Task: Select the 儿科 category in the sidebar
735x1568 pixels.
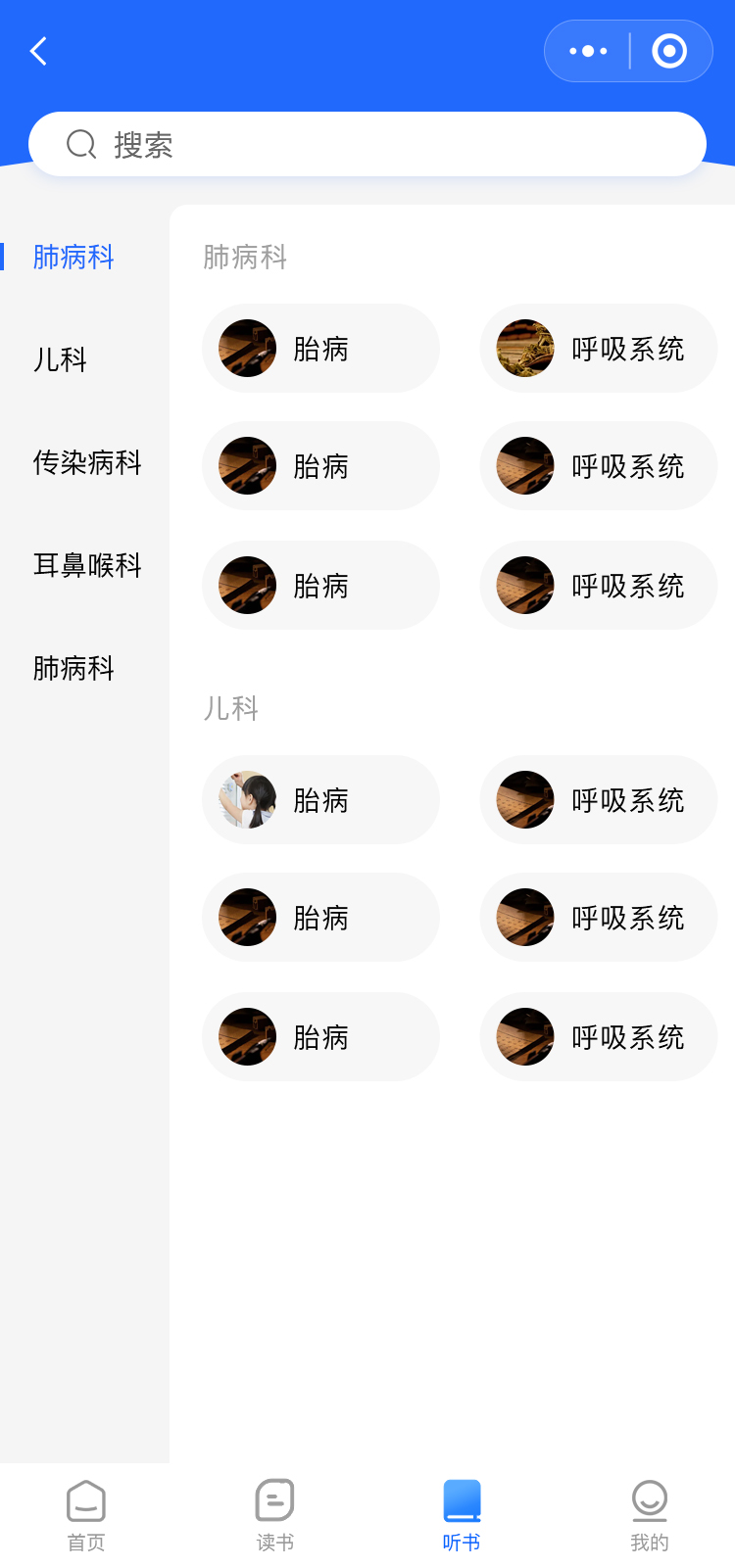Action: pos(61,359)
